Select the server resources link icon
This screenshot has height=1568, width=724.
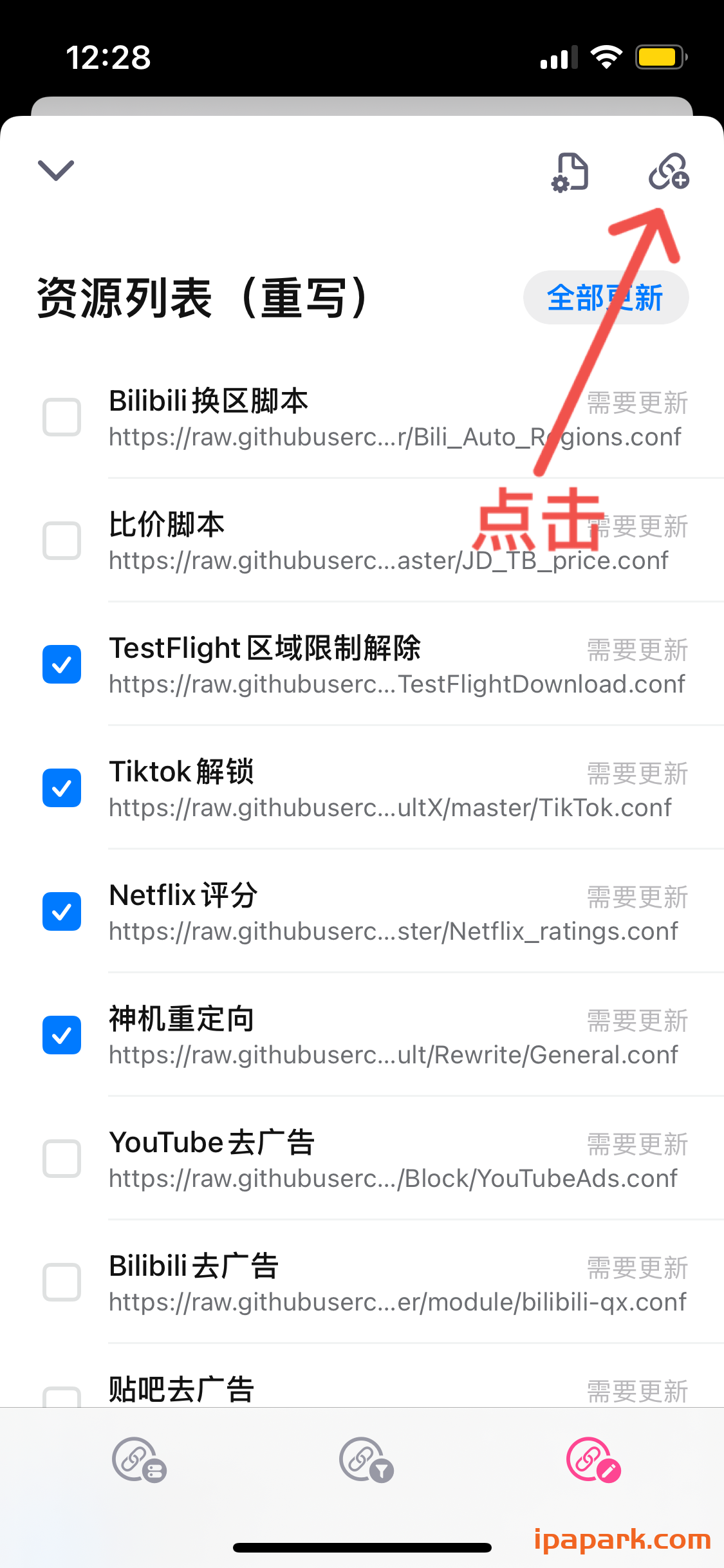click(138, 1459)
